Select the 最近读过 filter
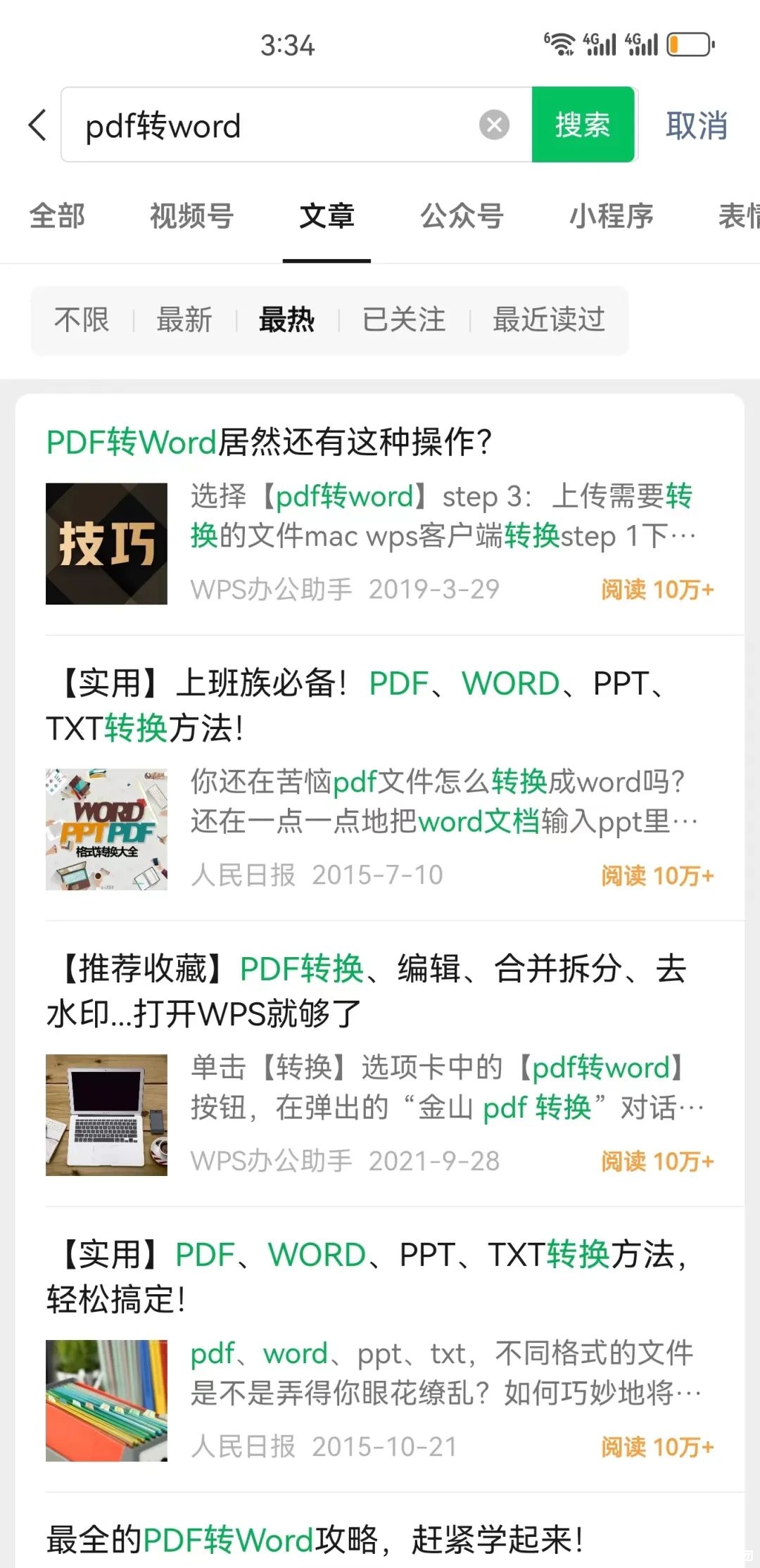The width and height of the screenshot is (760, 1568). 548,320
